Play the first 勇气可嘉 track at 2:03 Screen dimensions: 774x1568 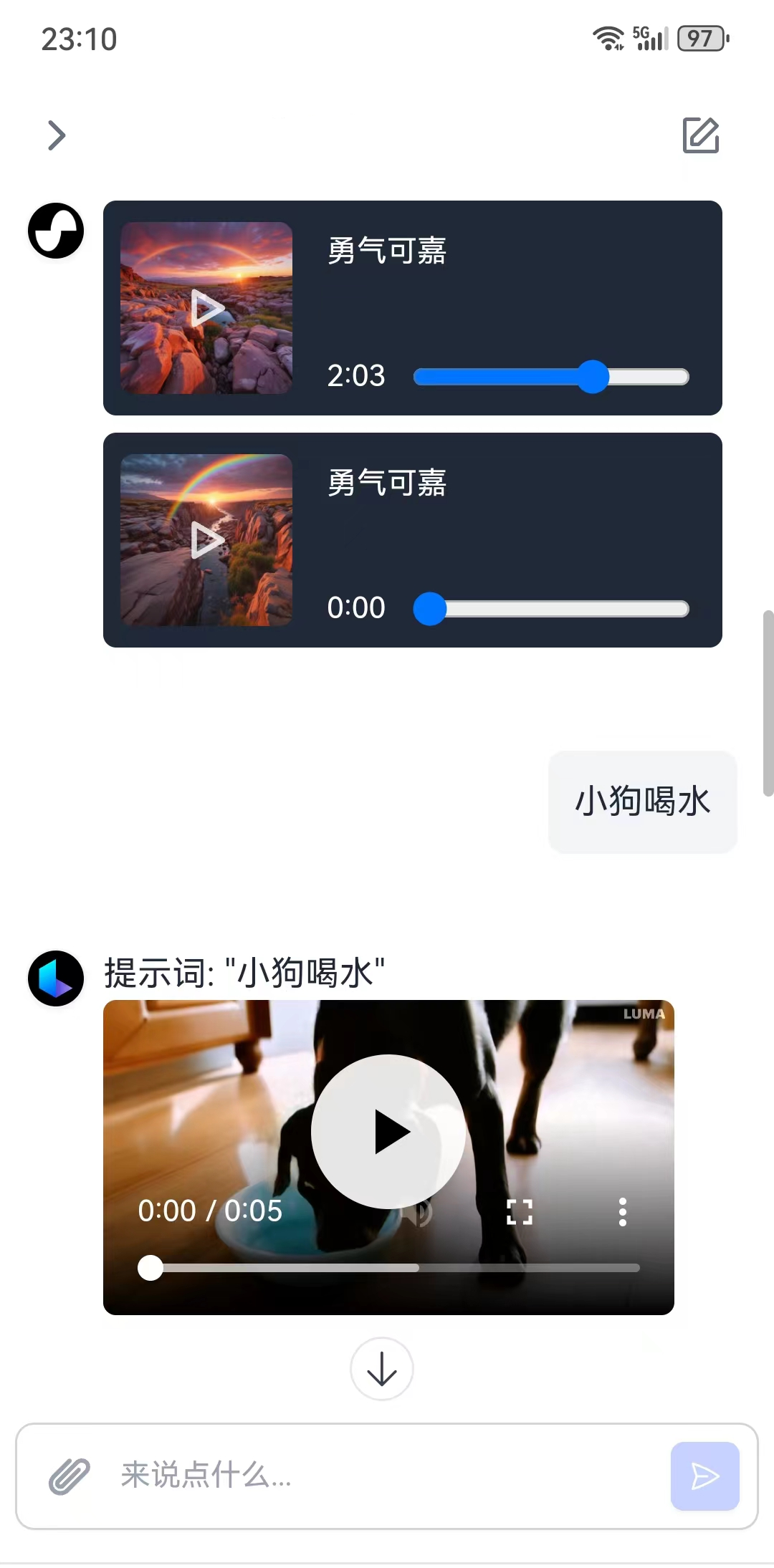(206, 308)
